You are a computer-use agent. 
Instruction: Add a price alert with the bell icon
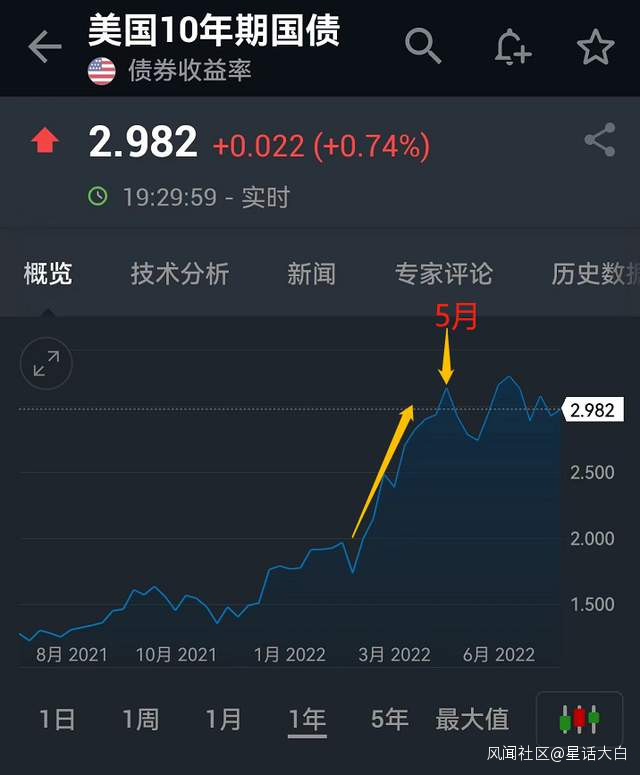click(x=512, y=47)
